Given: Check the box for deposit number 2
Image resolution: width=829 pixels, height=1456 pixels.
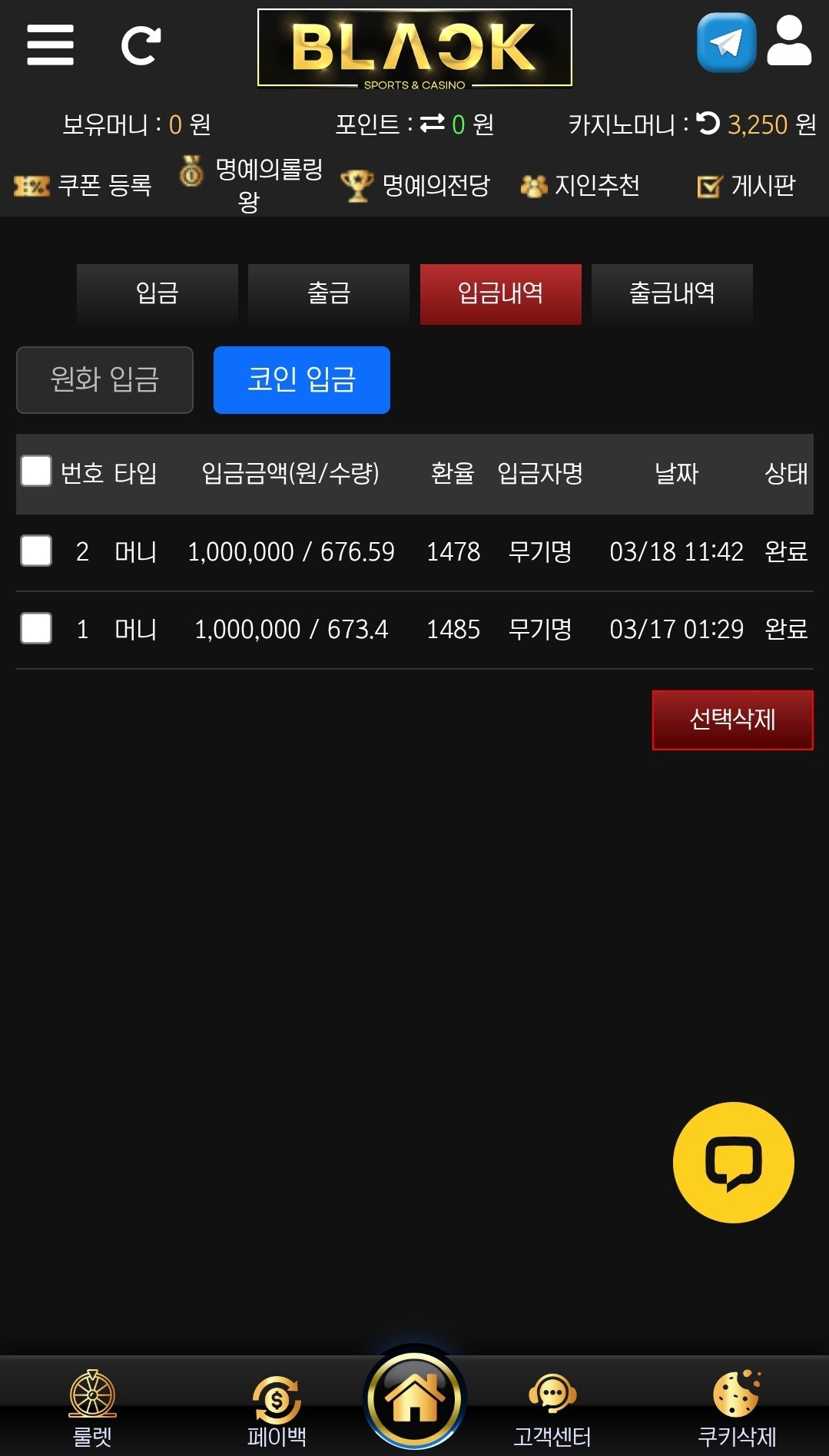Looking at the screenshot, I should coord(36,551).
